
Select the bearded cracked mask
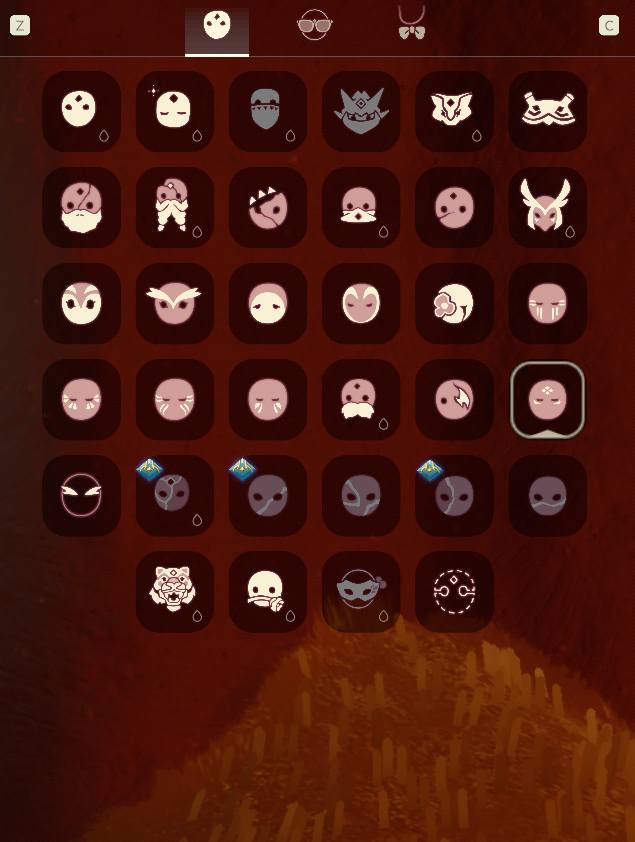click(x=82, y=207)
